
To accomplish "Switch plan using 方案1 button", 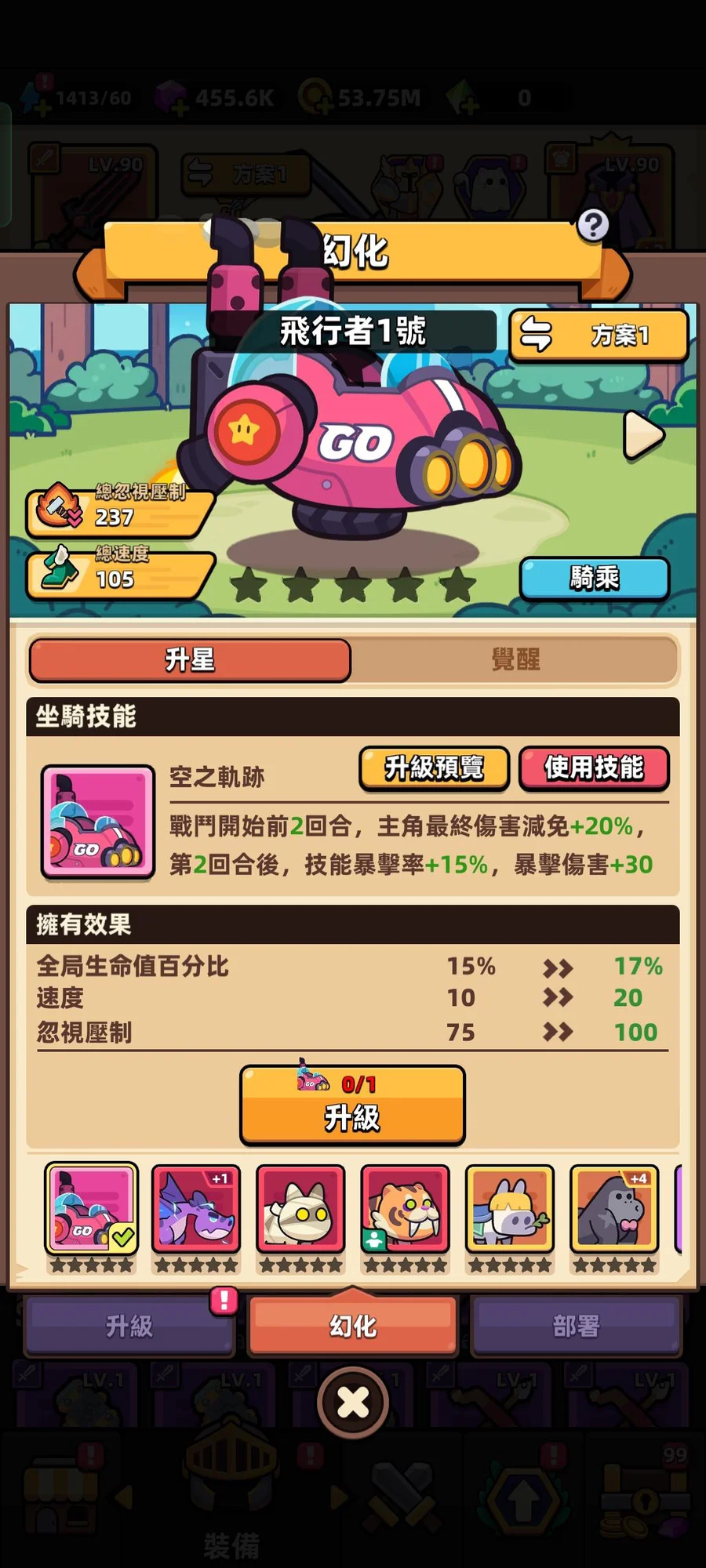I will pos(599,336).
